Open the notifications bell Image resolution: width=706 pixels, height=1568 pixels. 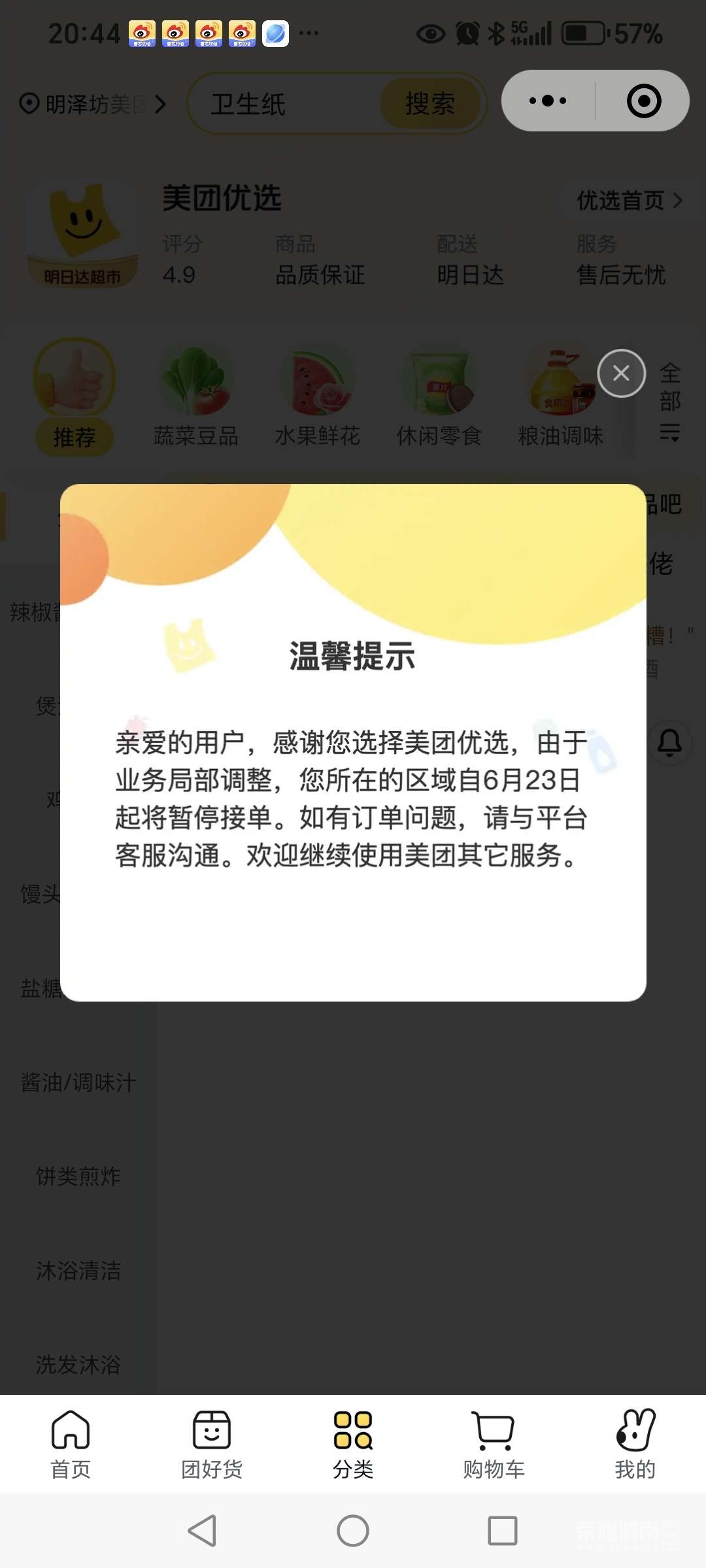coord(669,743)
